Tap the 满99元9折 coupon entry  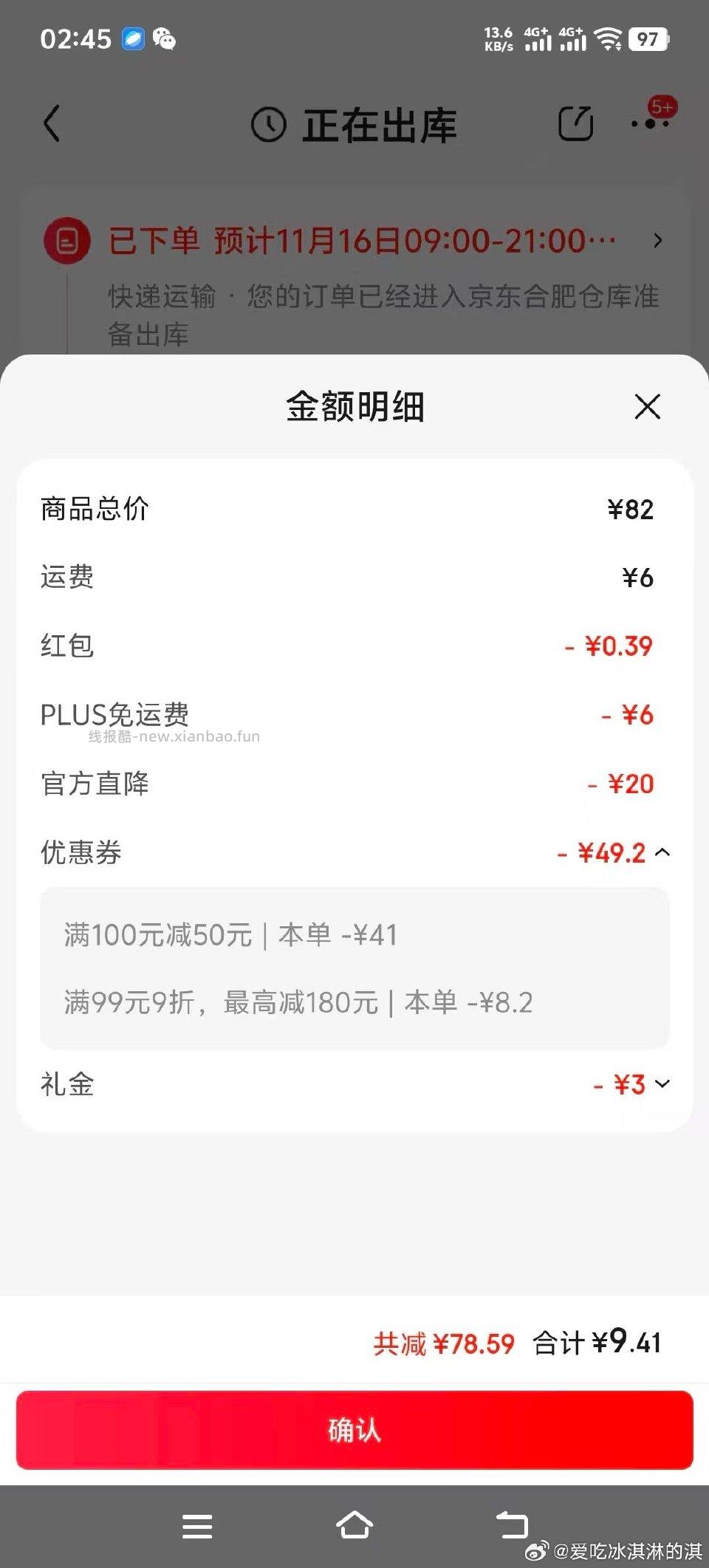[x=299, y=1003]
